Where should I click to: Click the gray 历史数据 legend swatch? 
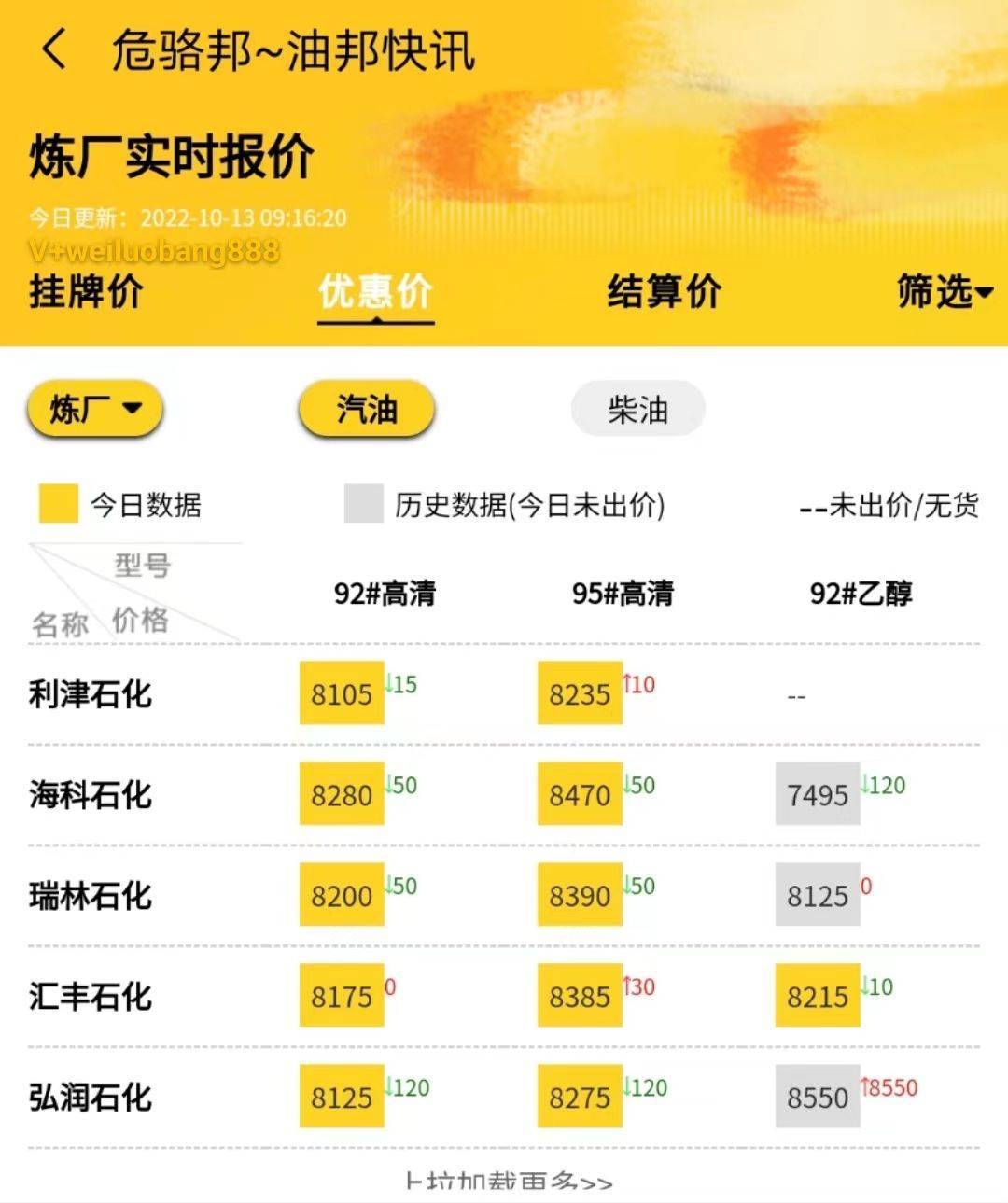click(x=364, y=504)
